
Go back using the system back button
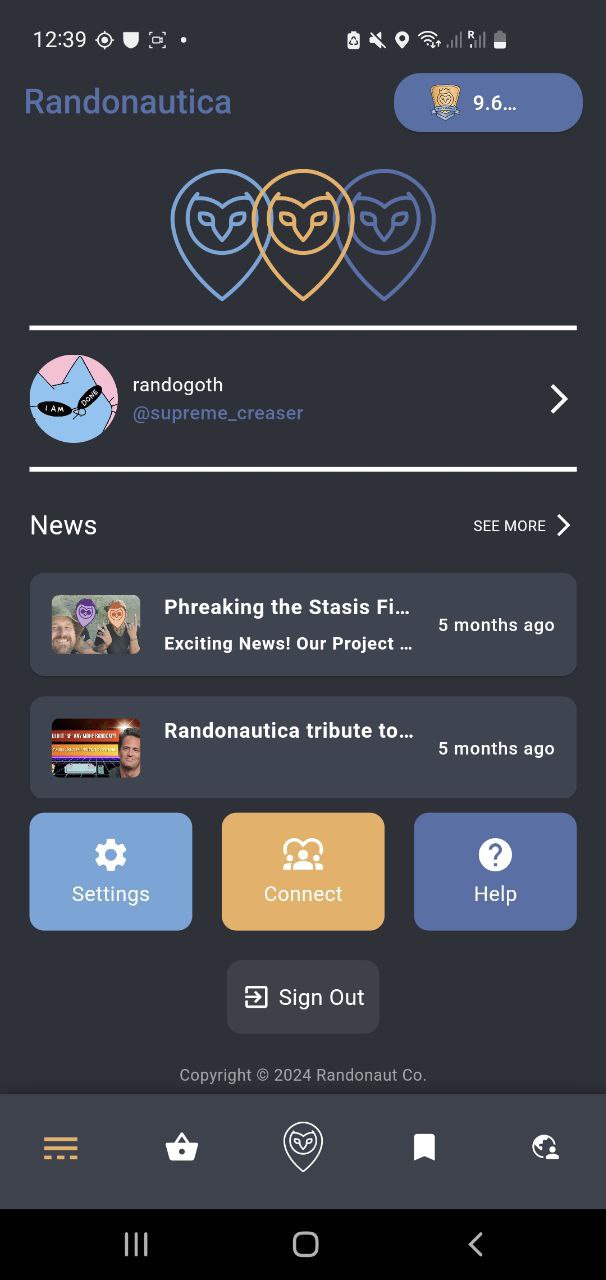click(x=476, y=1244)
